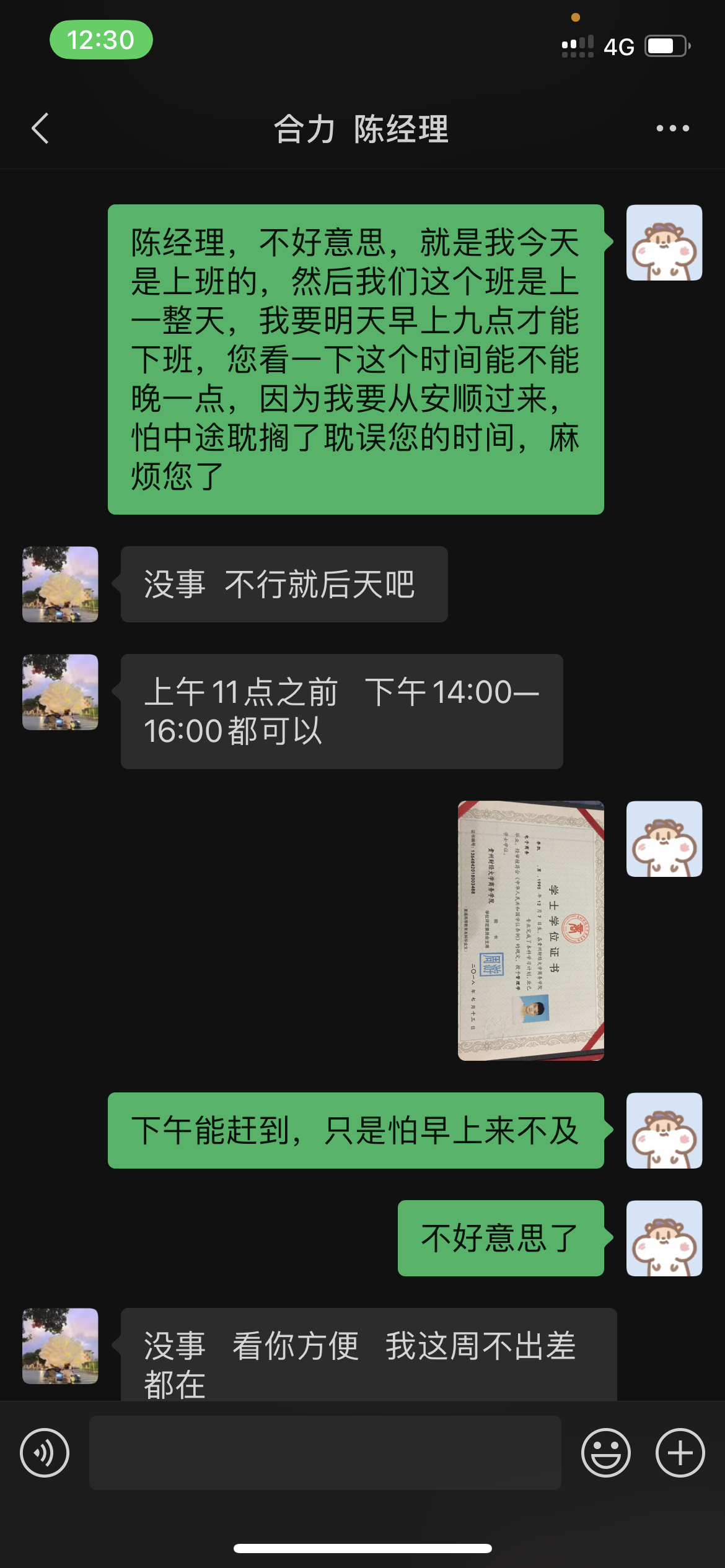Open my avatar beside the 不好意思了 message

pos(664,1239)
